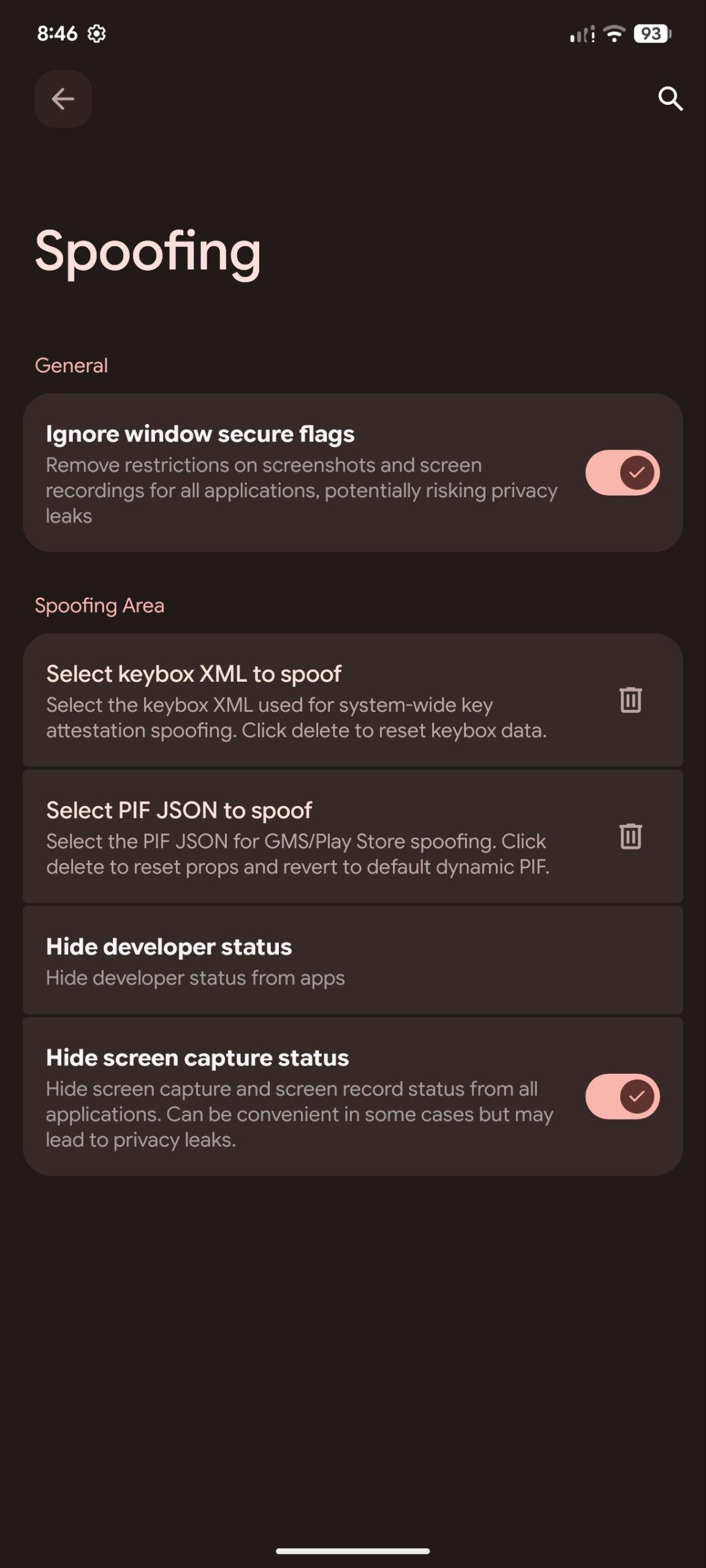Open Select keybox XML to spoof

pyautogui.click(x=294, y=700)
